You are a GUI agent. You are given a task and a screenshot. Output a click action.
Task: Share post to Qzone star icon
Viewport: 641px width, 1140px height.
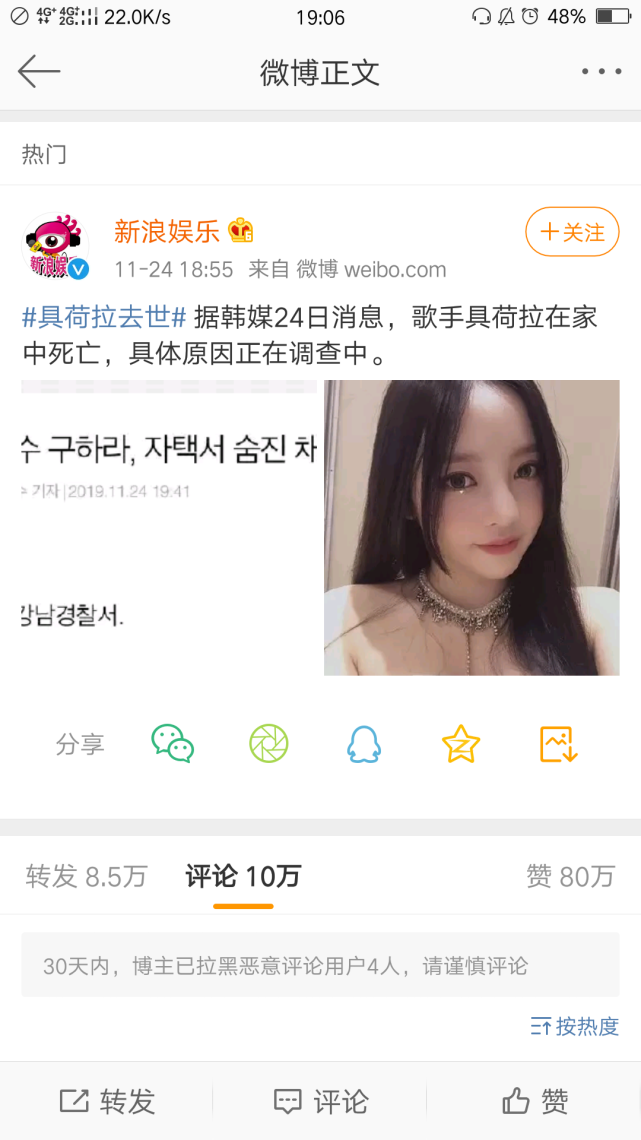coord(461,744)
